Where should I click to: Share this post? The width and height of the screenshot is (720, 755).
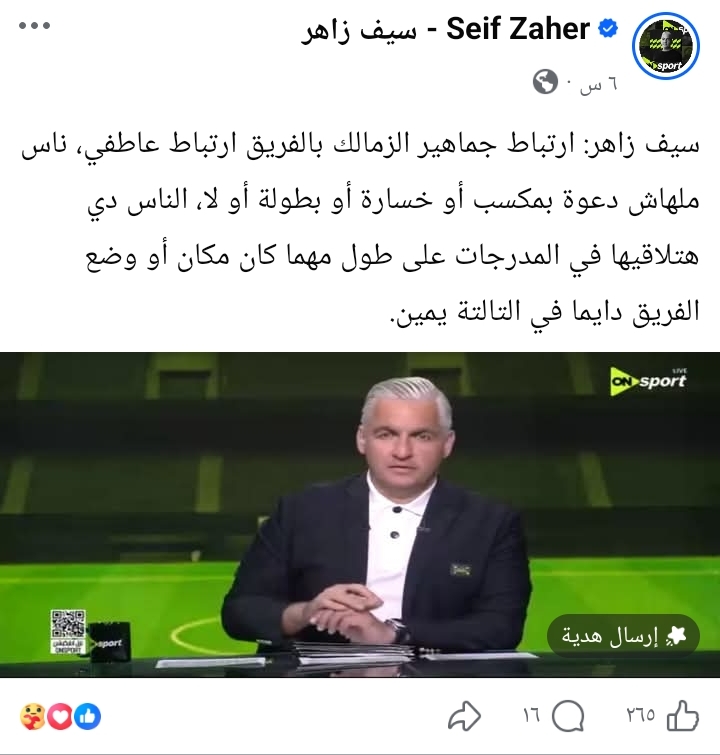click(x=464, y=715)
